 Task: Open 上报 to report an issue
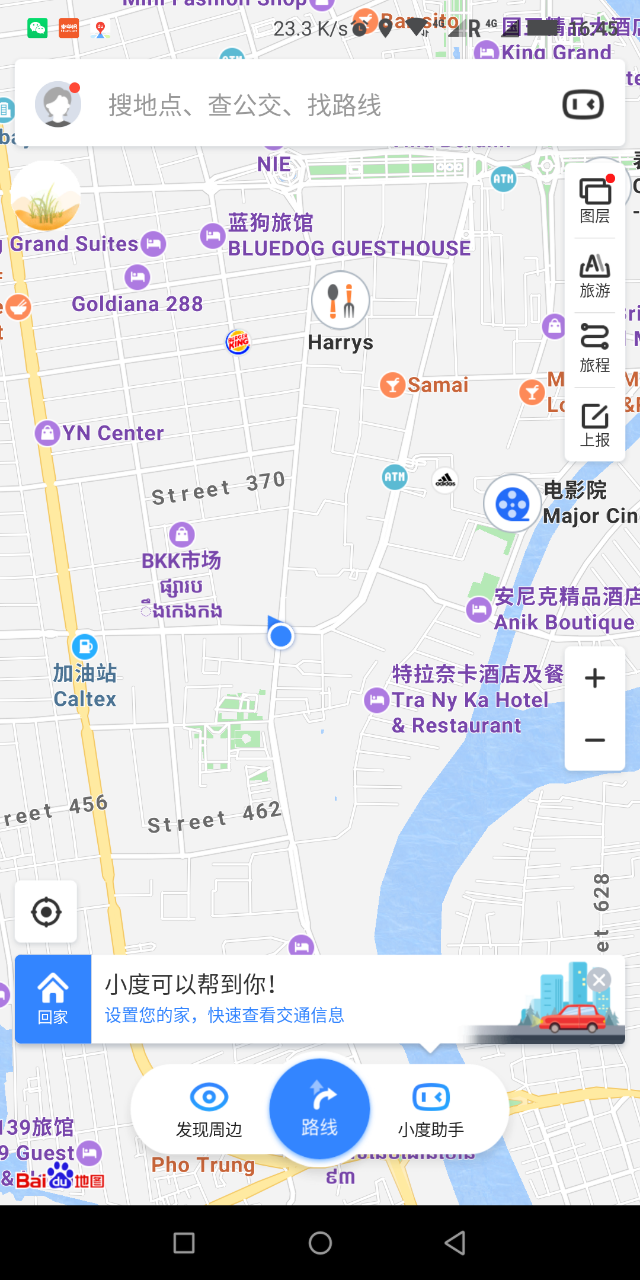pyautogui.click(x=595, y=424)
